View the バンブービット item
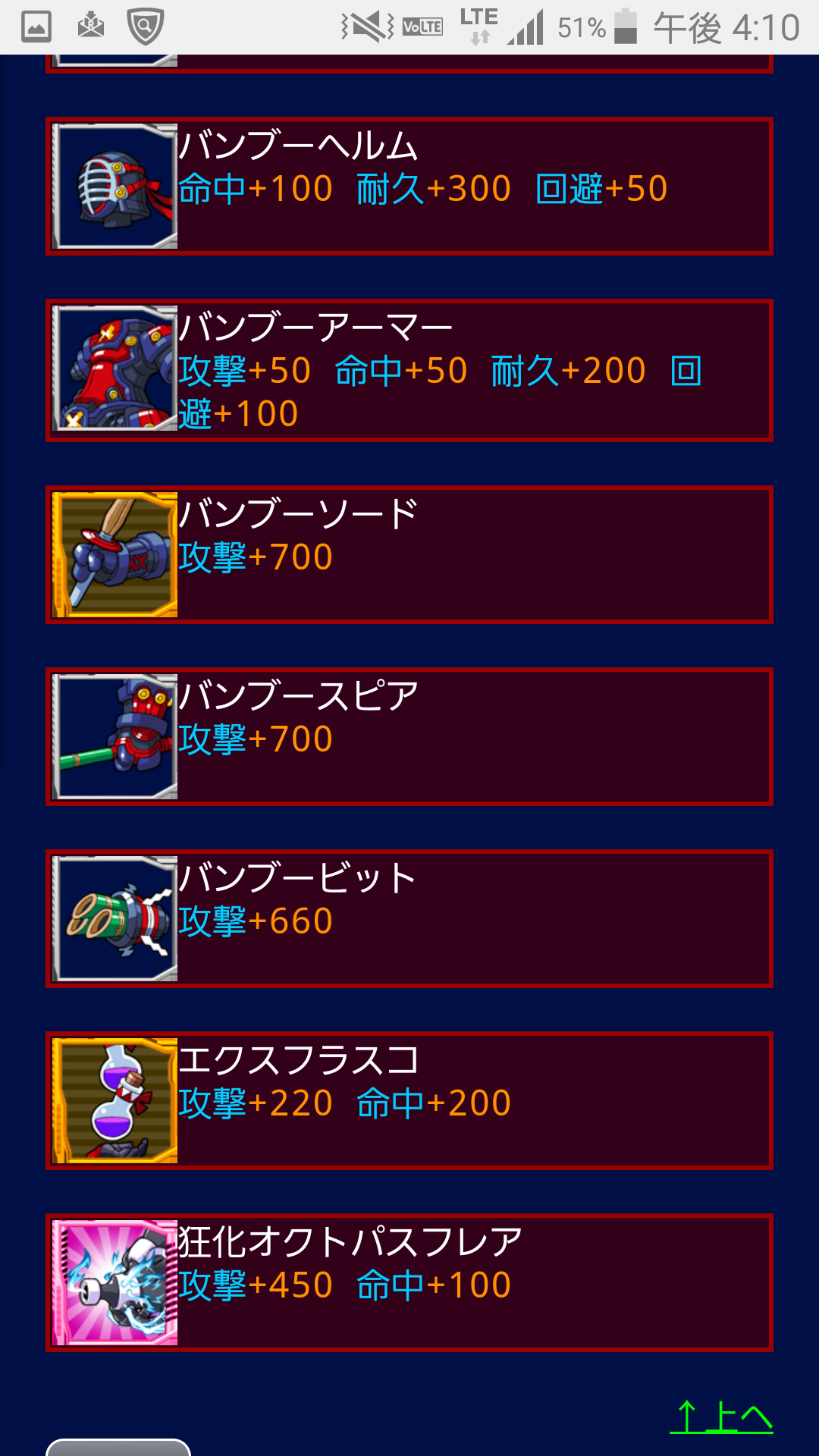 tap(409, 918)
